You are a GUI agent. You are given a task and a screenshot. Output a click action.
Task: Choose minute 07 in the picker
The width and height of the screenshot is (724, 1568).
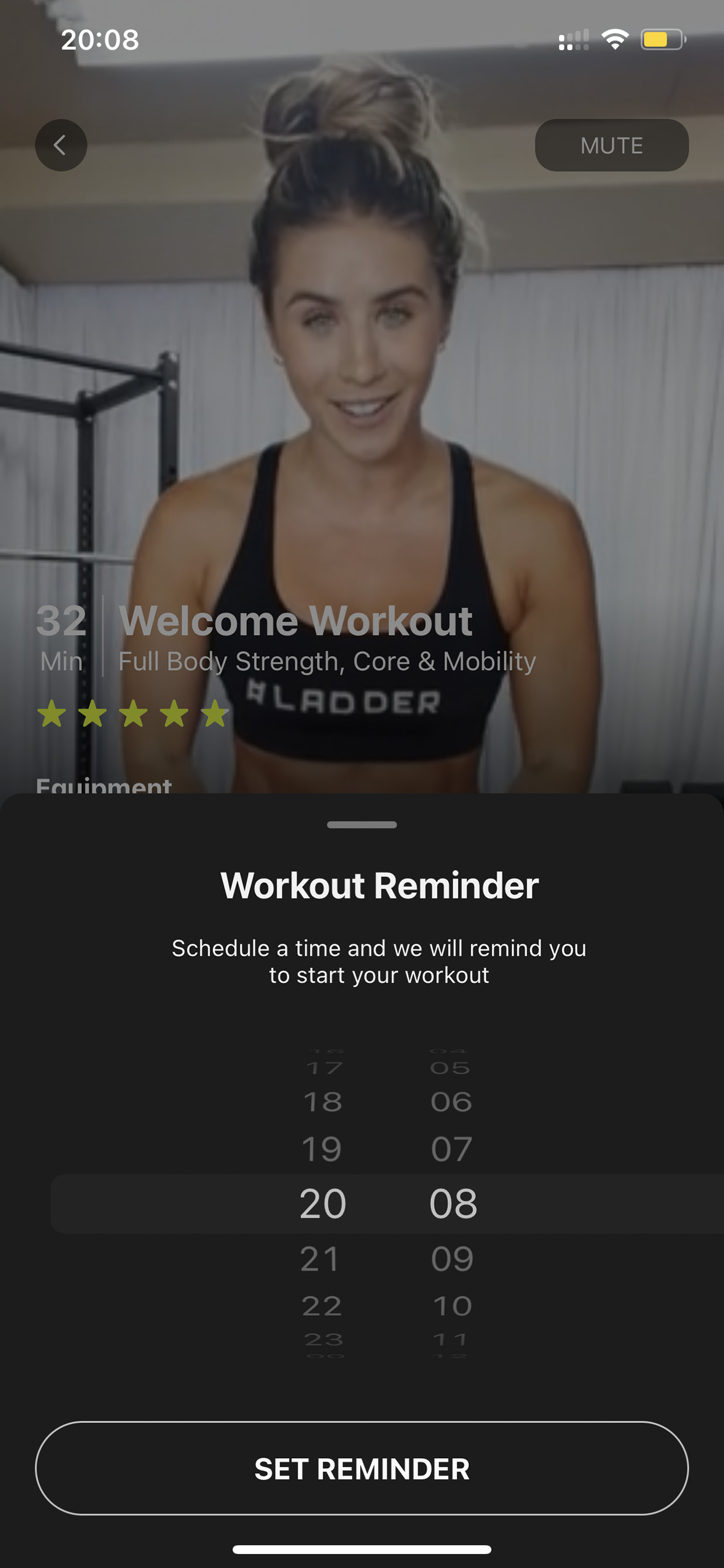(451, 1149)
